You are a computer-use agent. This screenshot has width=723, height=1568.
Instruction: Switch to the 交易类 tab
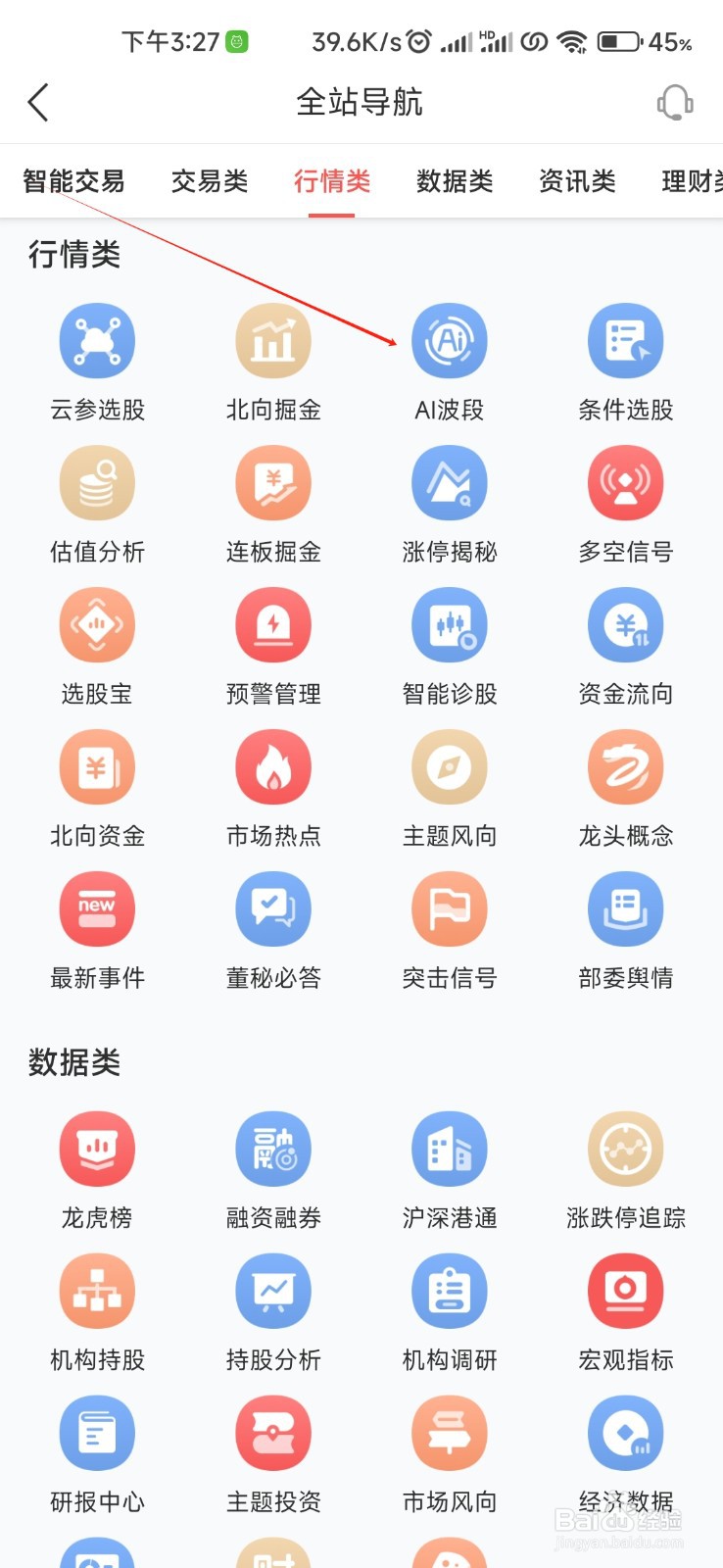tap(209, 181)
